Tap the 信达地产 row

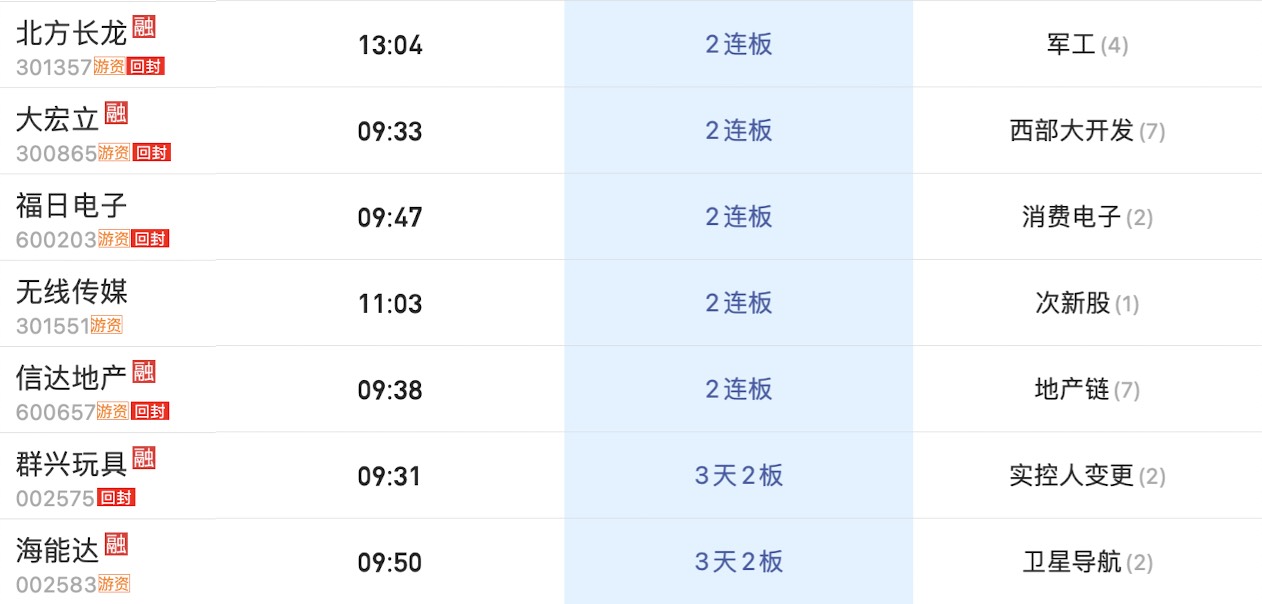tap(72, 377)
